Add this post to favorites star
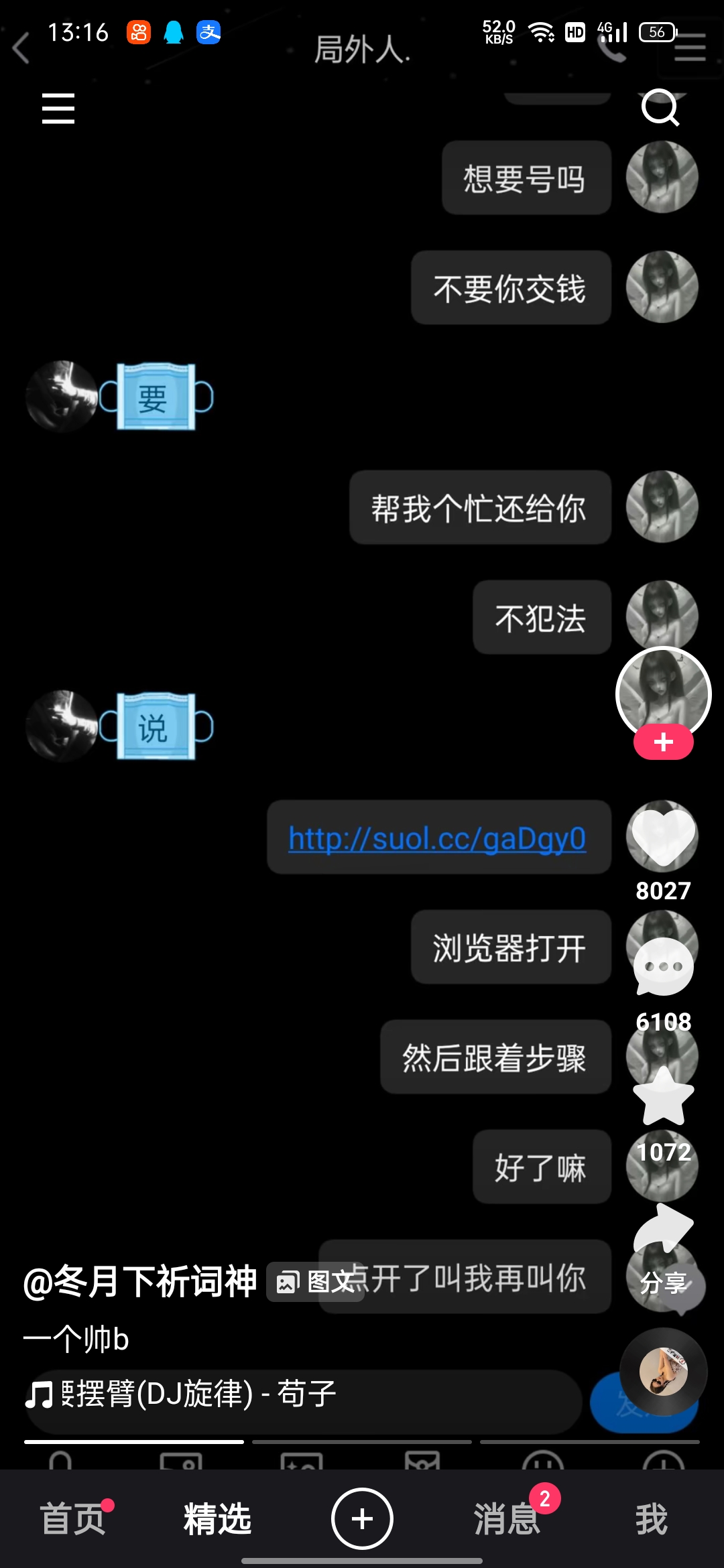Image resolution: width=724 pixels, height=1568 pixels. 664,1096
